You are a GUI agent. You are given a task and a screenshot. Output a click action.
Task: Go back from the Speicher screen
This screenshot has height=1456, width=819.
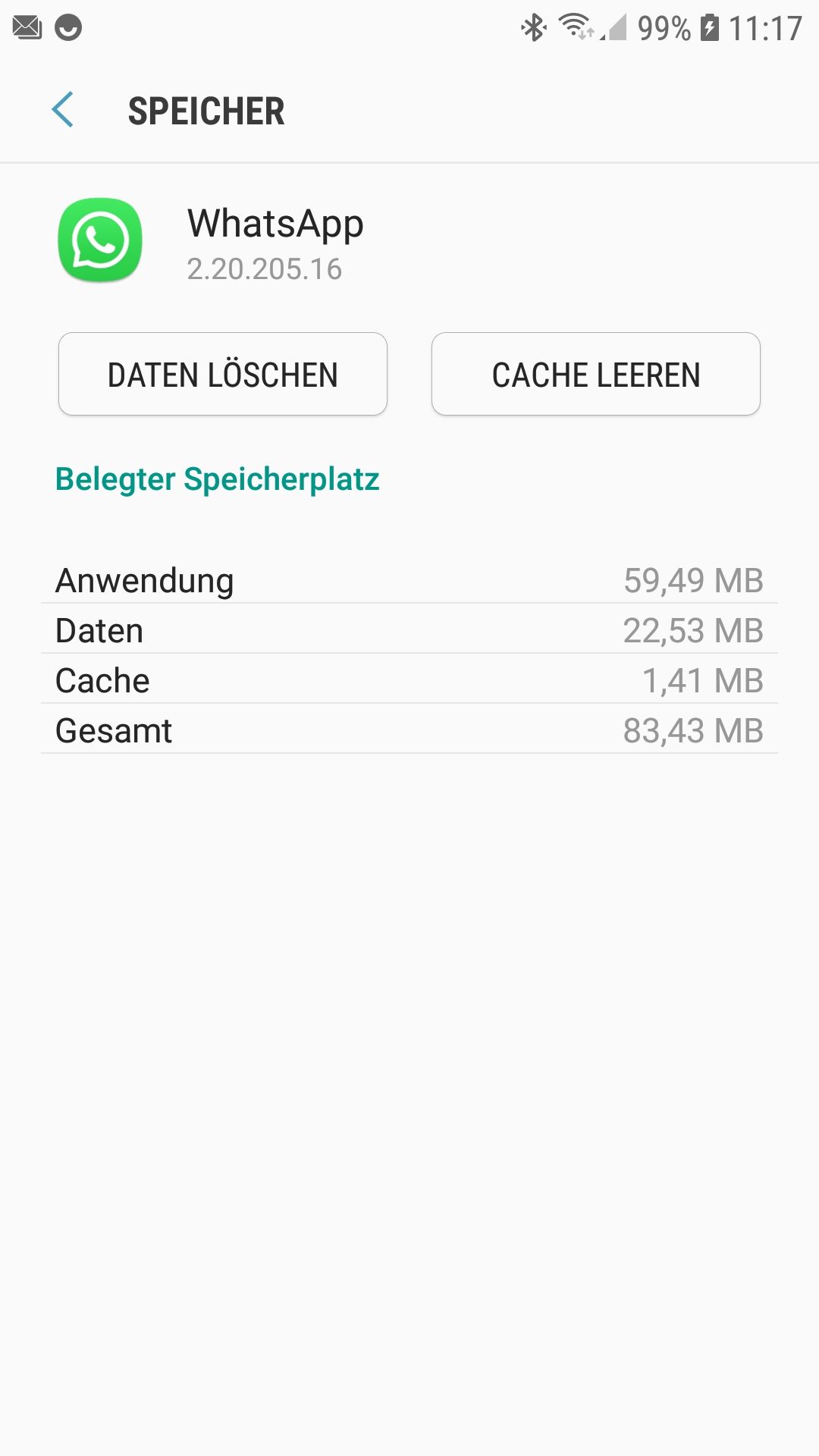pos(63,110)
